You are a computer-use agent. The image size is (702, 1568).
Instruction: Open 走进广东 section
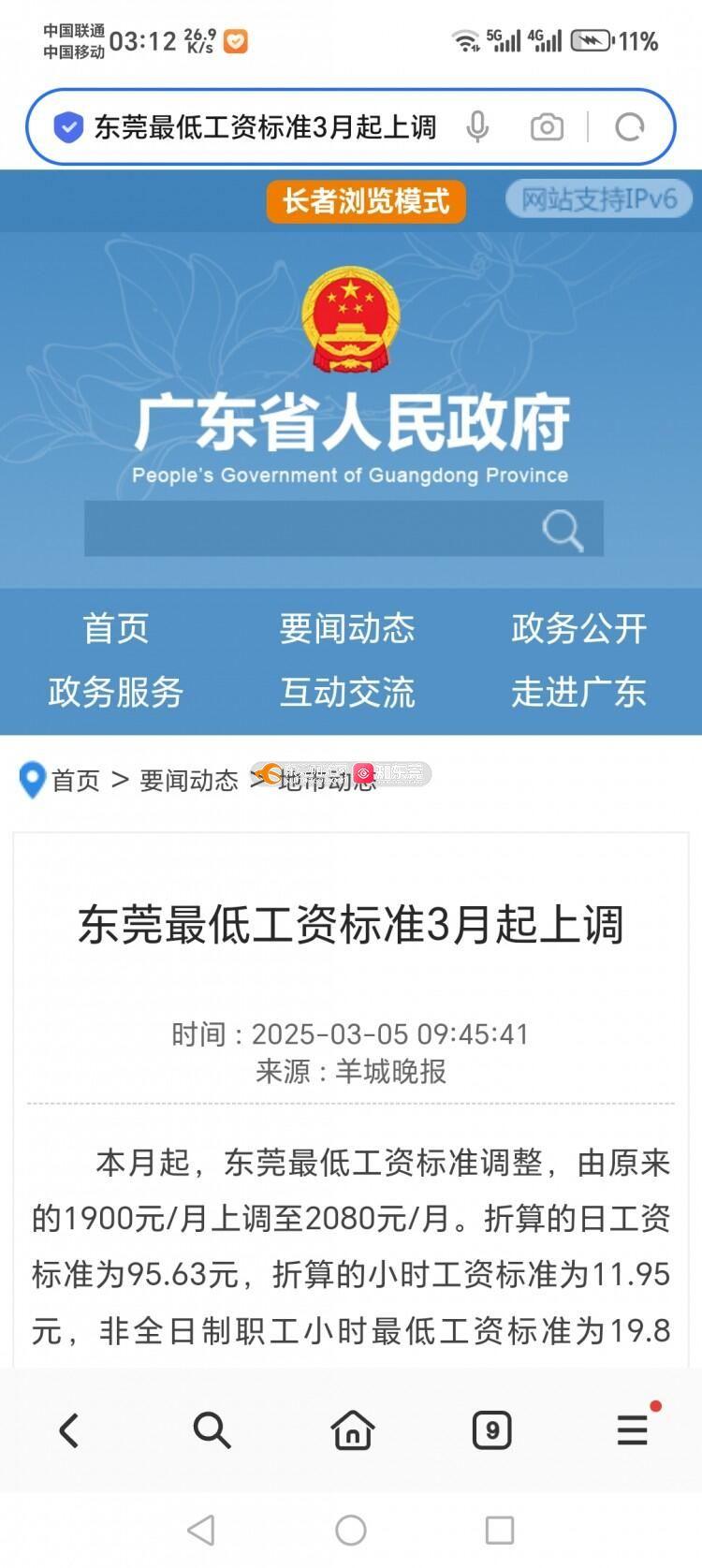pyautogui.click(x=578, y=693)
